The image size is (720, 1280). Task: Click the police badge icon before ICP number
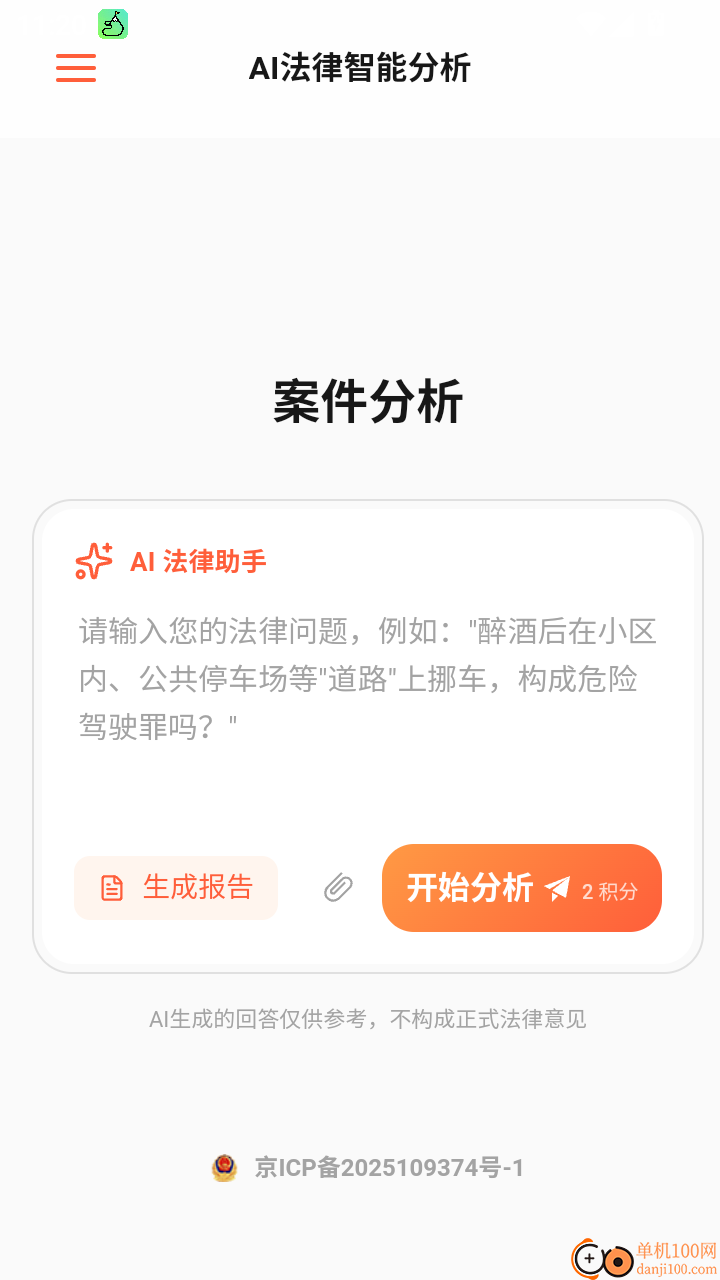[x=225, y=1167]
